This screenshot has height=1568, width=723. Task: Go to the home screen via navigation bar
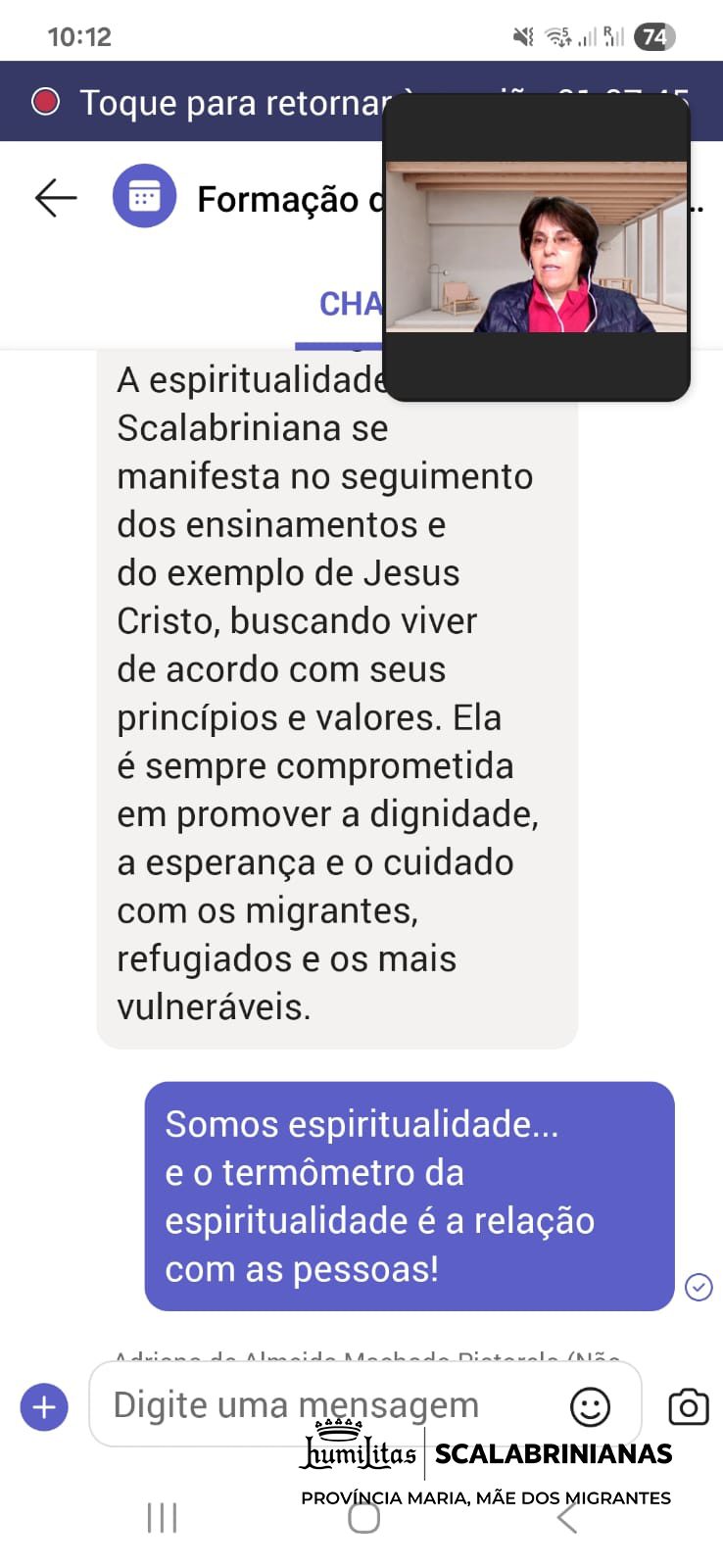click(x=364, y=1518)
